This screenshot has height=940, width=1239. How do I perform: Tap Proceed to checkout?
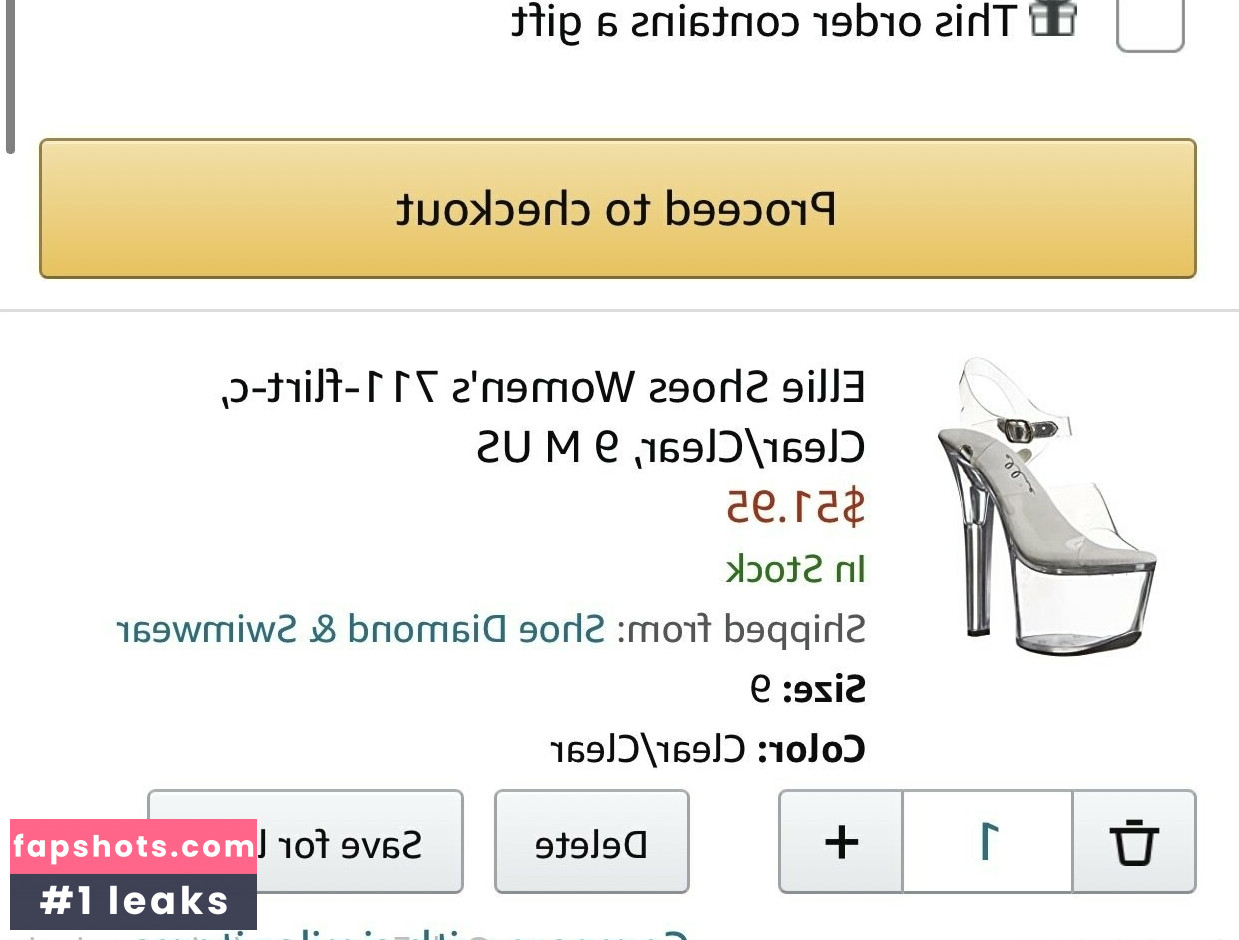[x=617, y=209]
